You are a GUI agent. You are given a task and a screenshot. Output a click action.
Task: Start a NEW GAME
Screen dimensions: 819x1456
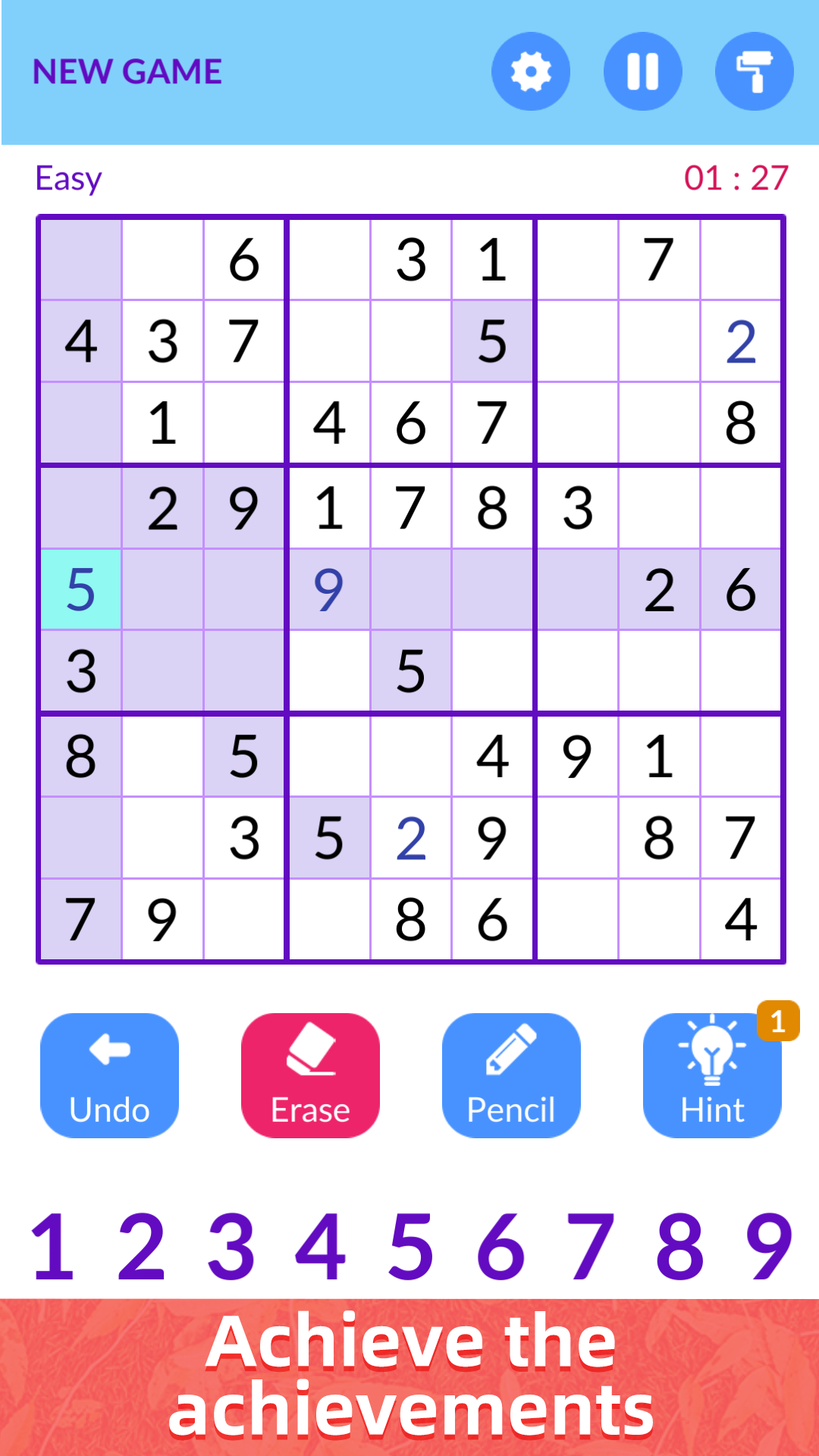pyautogui.click(x=127, y=72)
